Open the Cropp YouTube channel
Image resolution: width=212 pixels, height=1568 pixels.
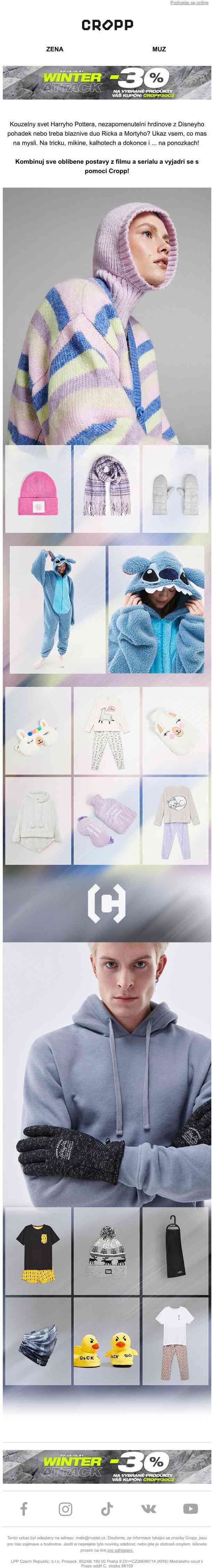[x=190, y=1508]
